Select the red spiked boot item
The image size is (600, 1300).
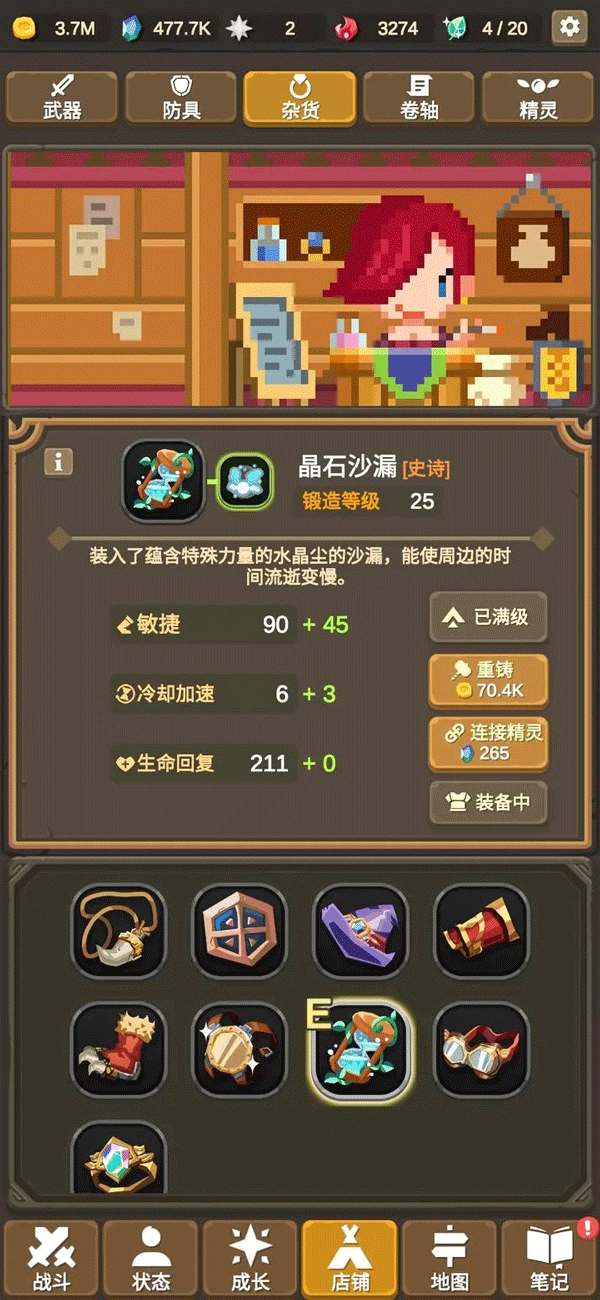pos(119,1050)
